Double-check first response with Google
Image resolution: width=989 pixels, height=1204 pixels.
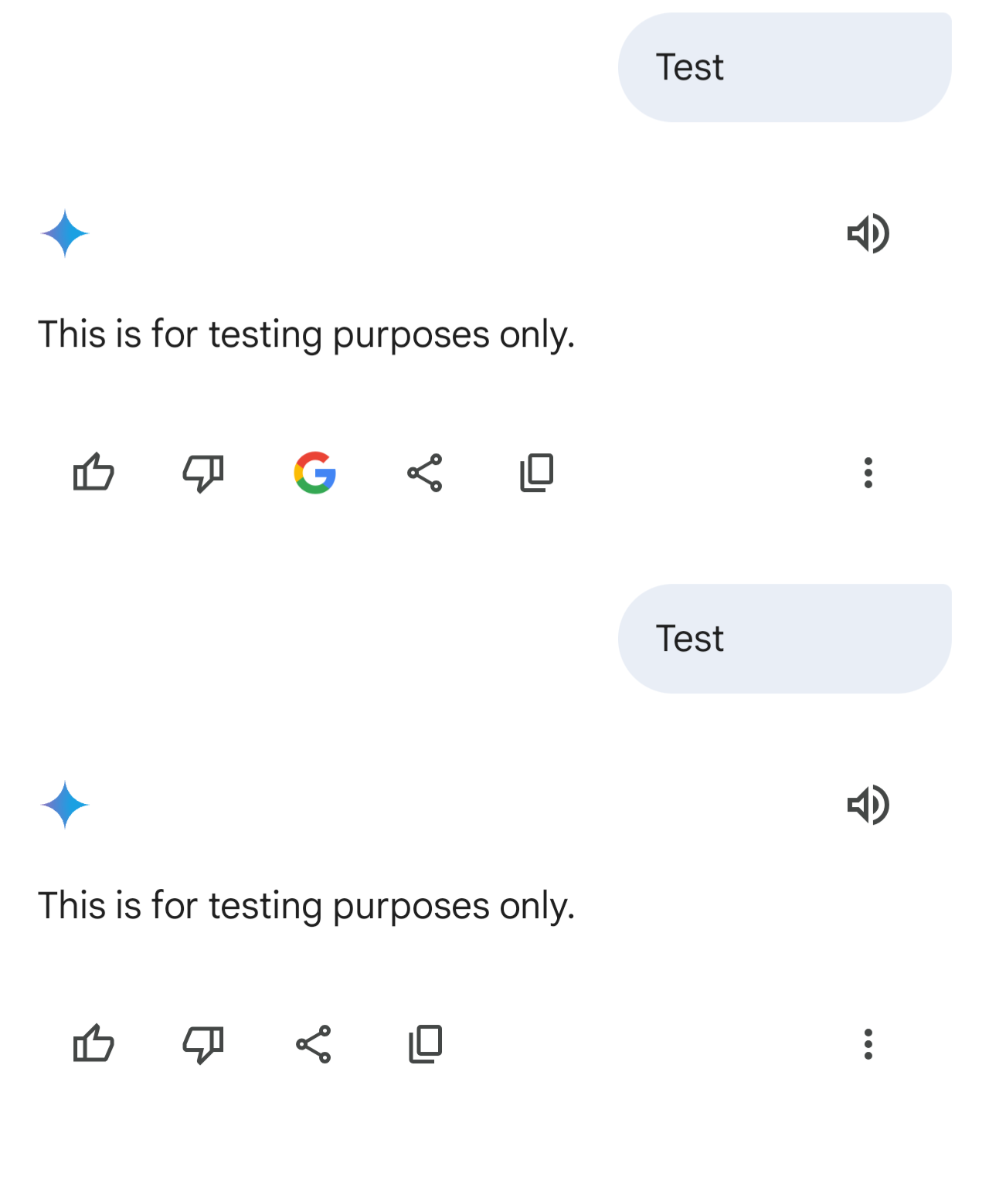click(314, 473)
